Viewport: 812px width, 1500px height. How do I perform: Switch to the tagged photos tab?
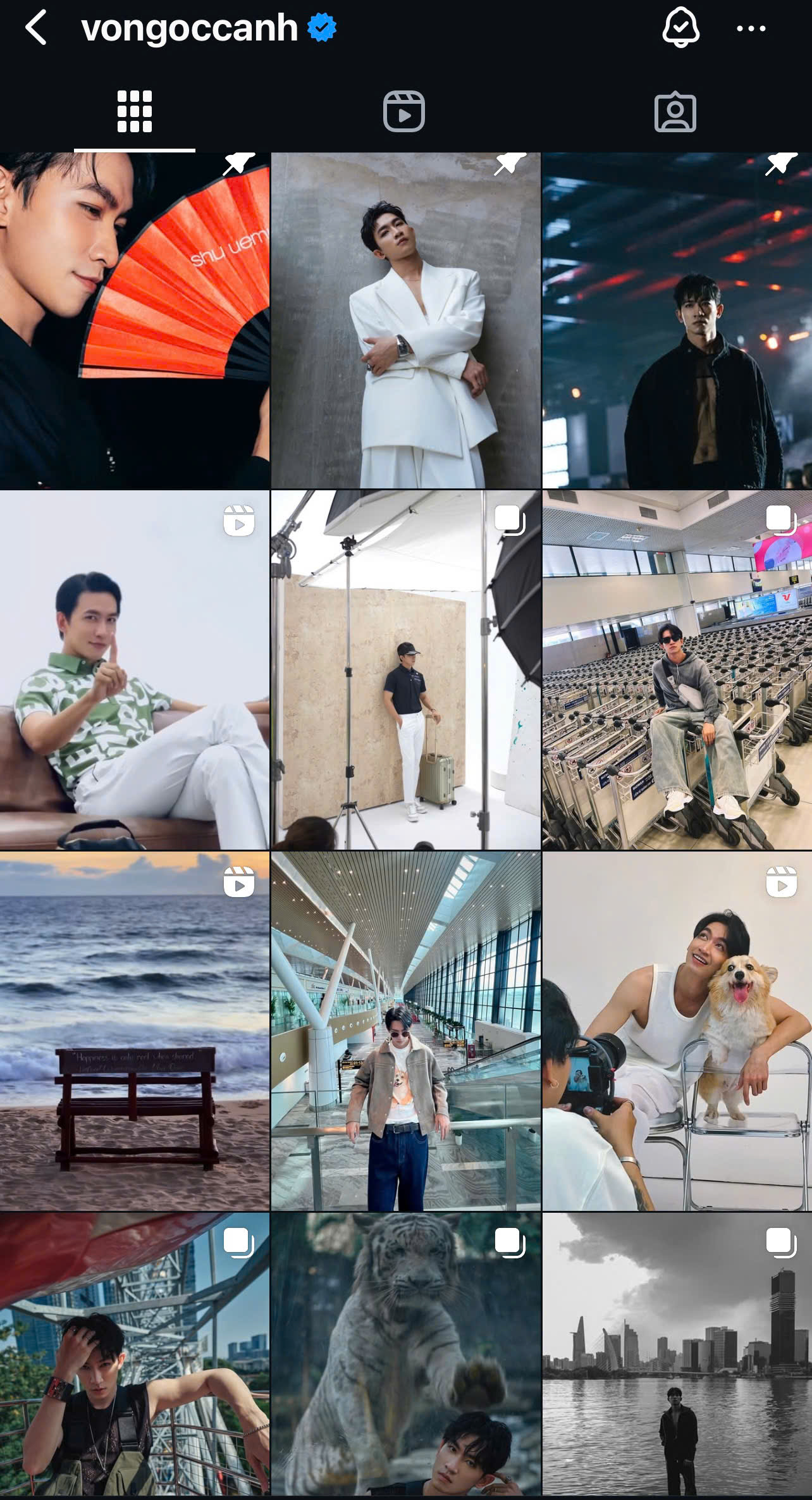tap(675, 112)
